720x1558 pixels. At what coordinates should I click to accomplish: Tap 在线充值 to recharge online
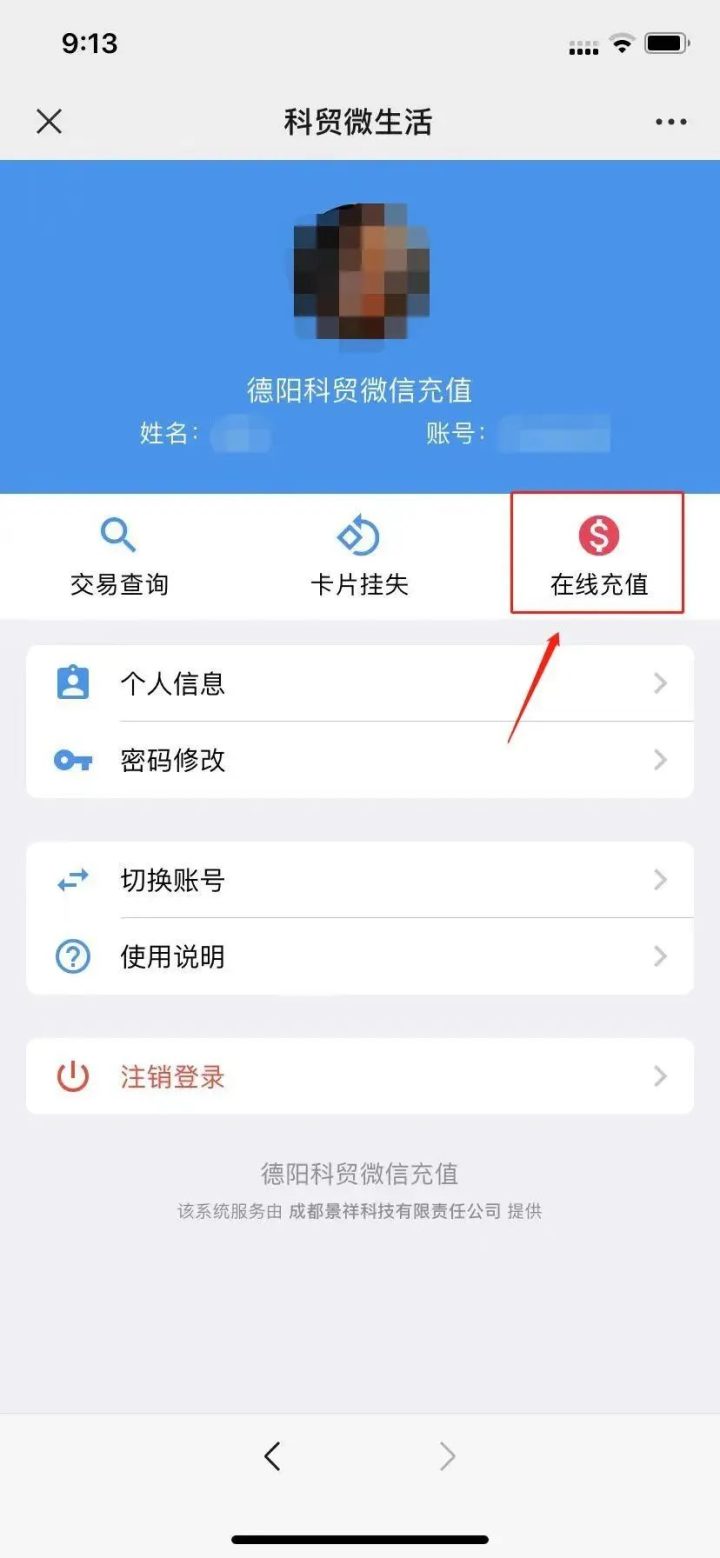click(x=598, y=556)
